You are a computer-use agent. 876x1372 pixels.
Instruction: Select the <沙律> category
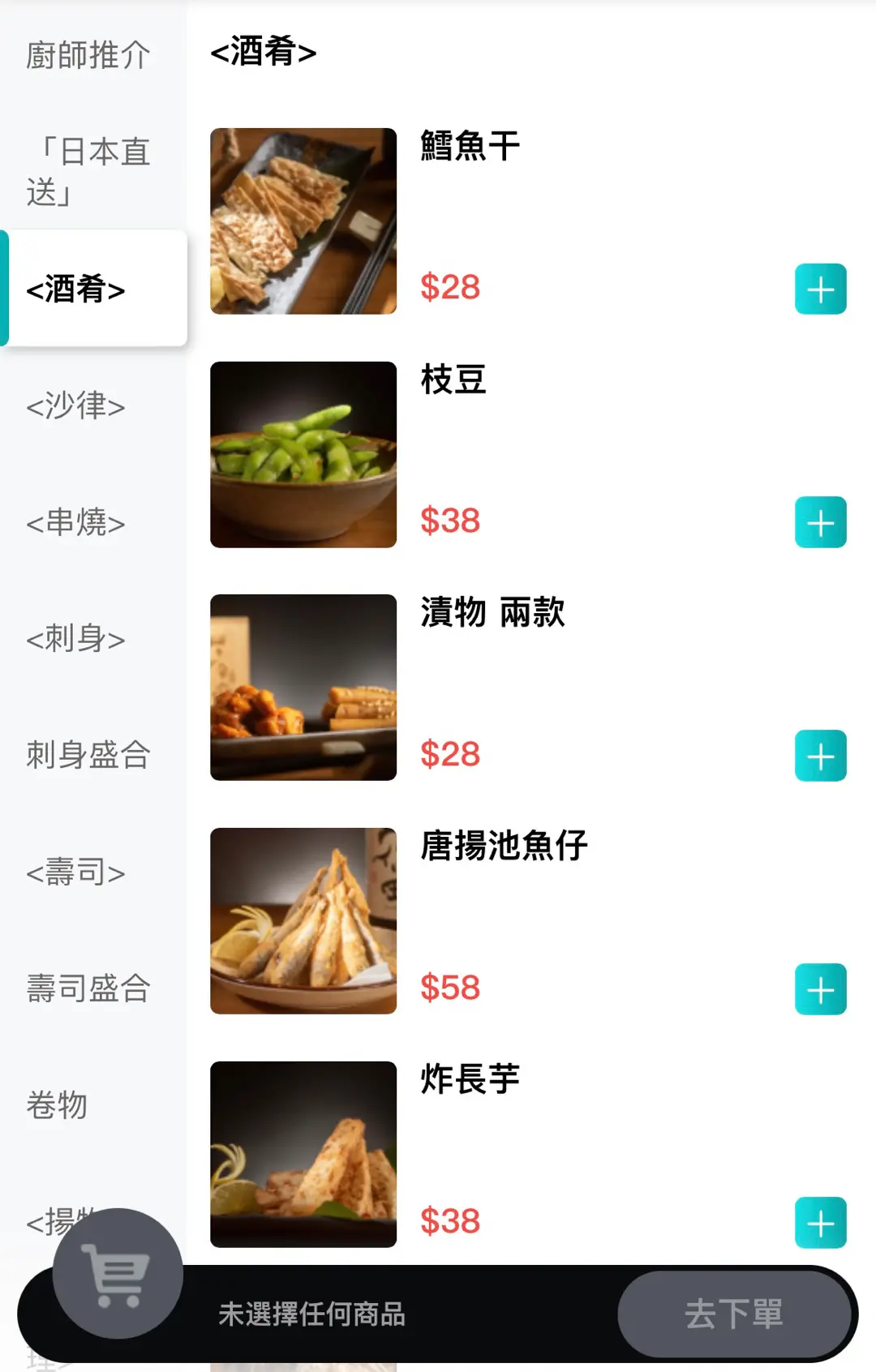pyautogui.click(x=76, y=405)
